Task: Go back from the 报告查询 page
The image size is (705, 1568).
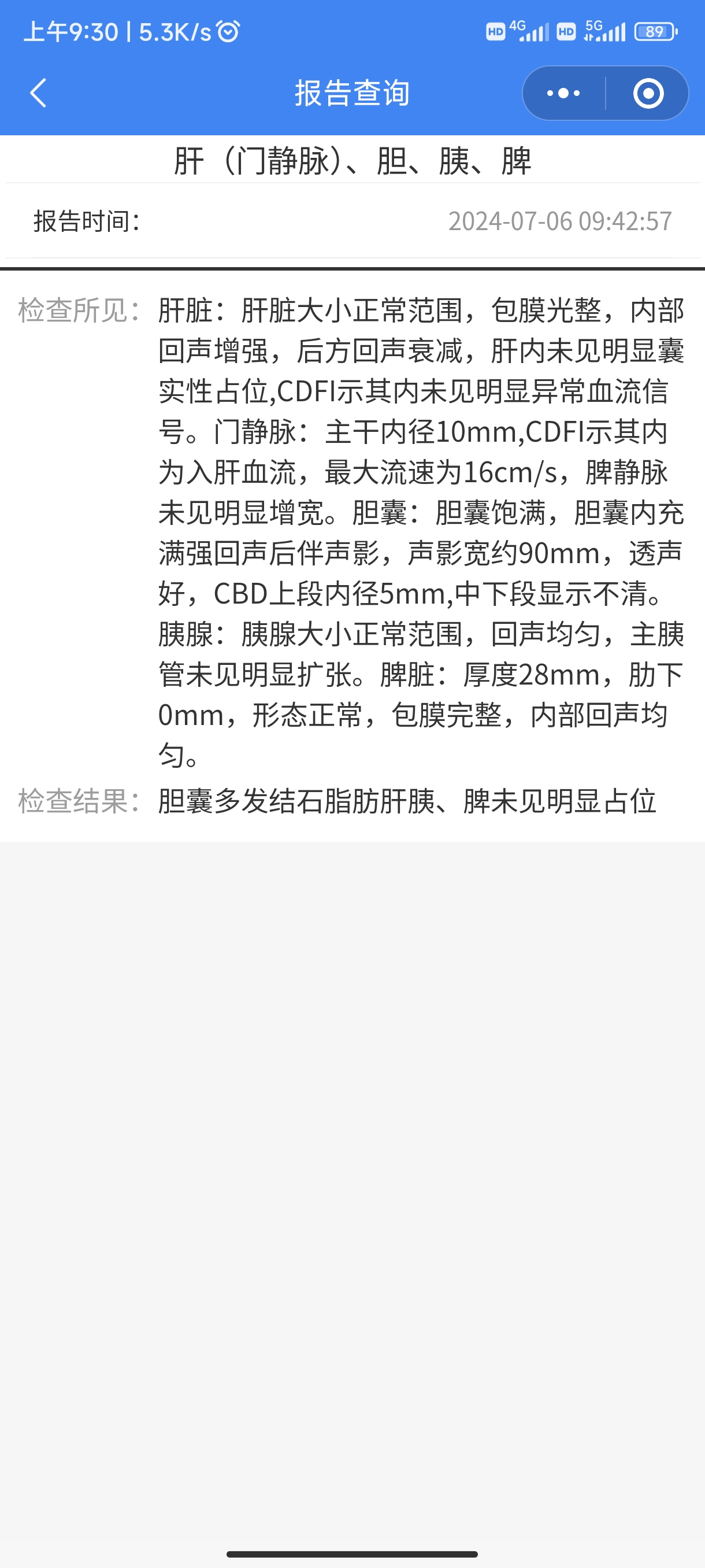Action: point(38,93)
